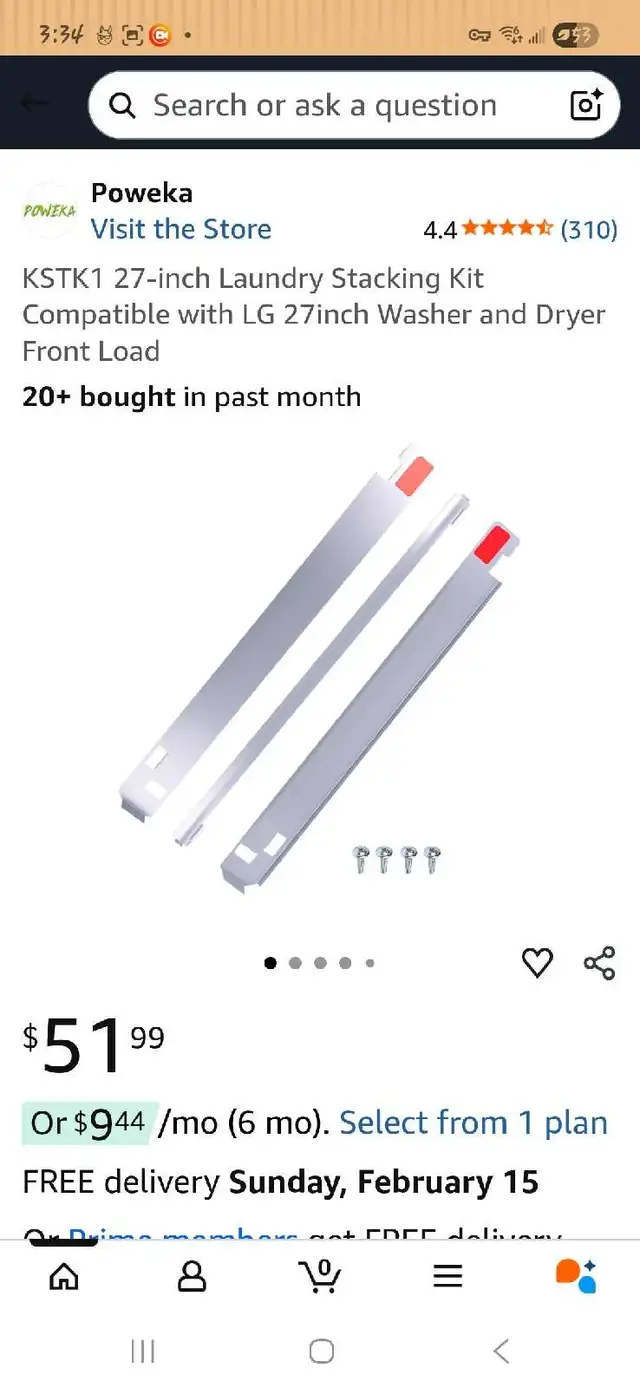The width and height of the screenshot is (640, 1388).
Task: Open the stacking kit product image
Action: coord(320,667)
